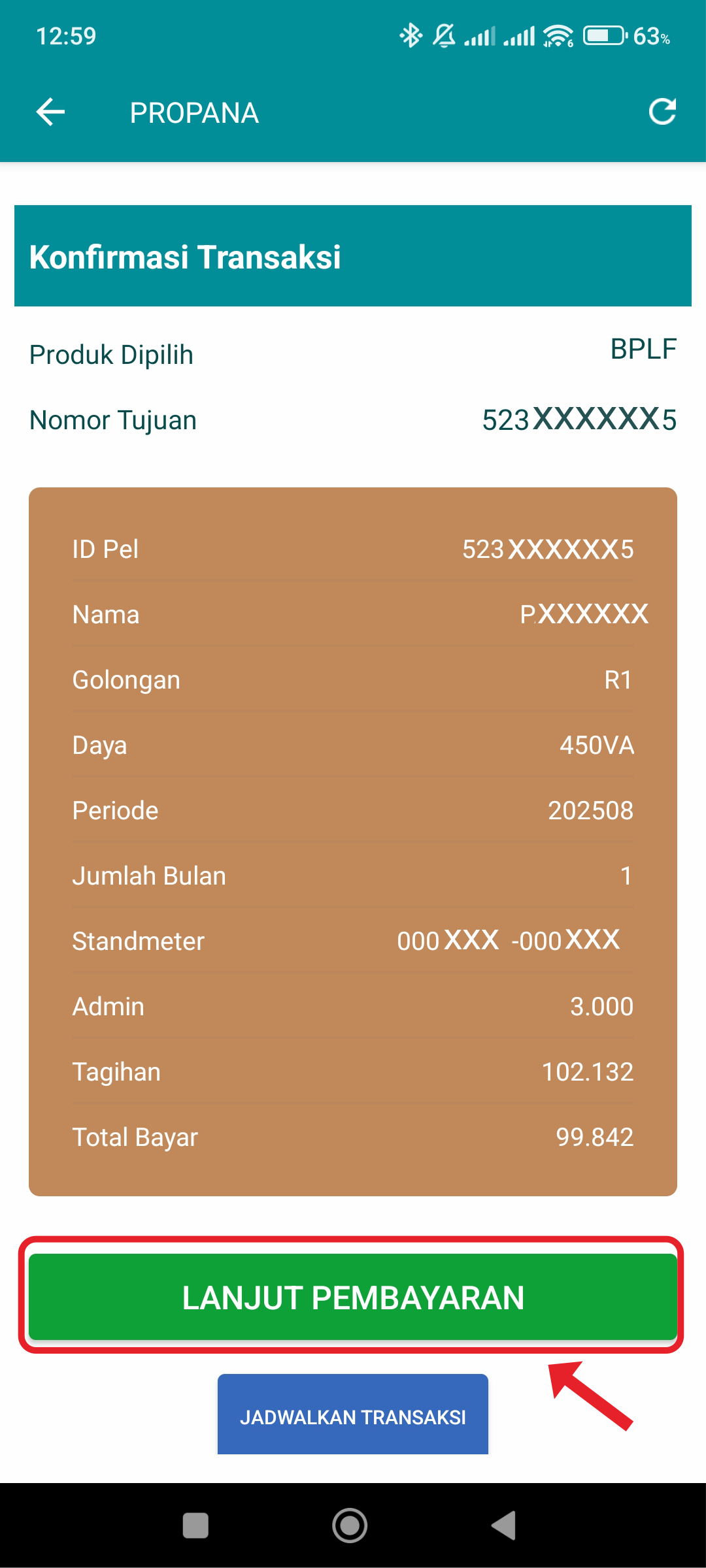Refresh the transaction confirmation page
This screenshot has width=706, height=1568.
[x=662, y=112]
